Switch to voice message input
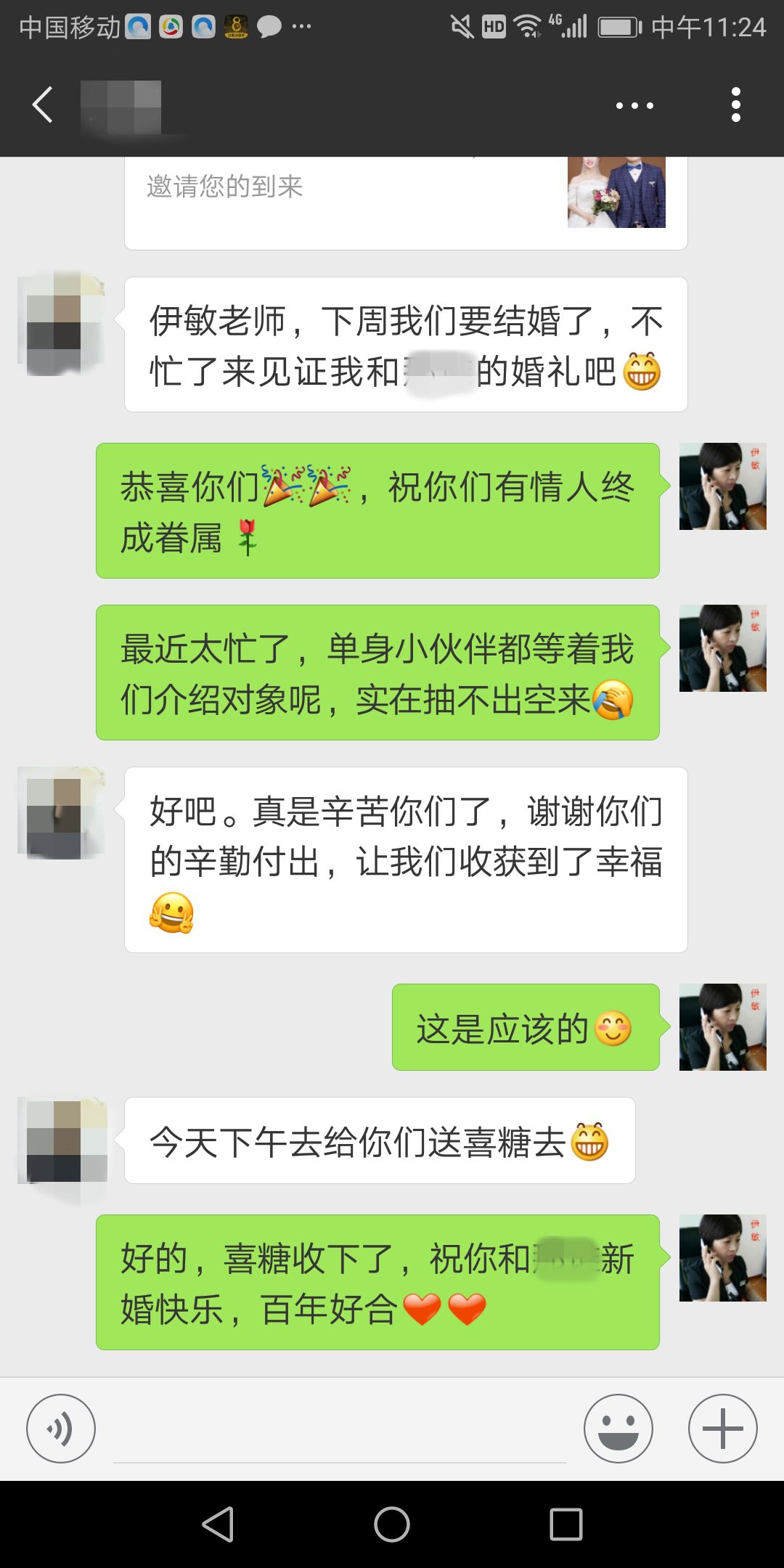The image size is (784, 1568). (61, 1428)
